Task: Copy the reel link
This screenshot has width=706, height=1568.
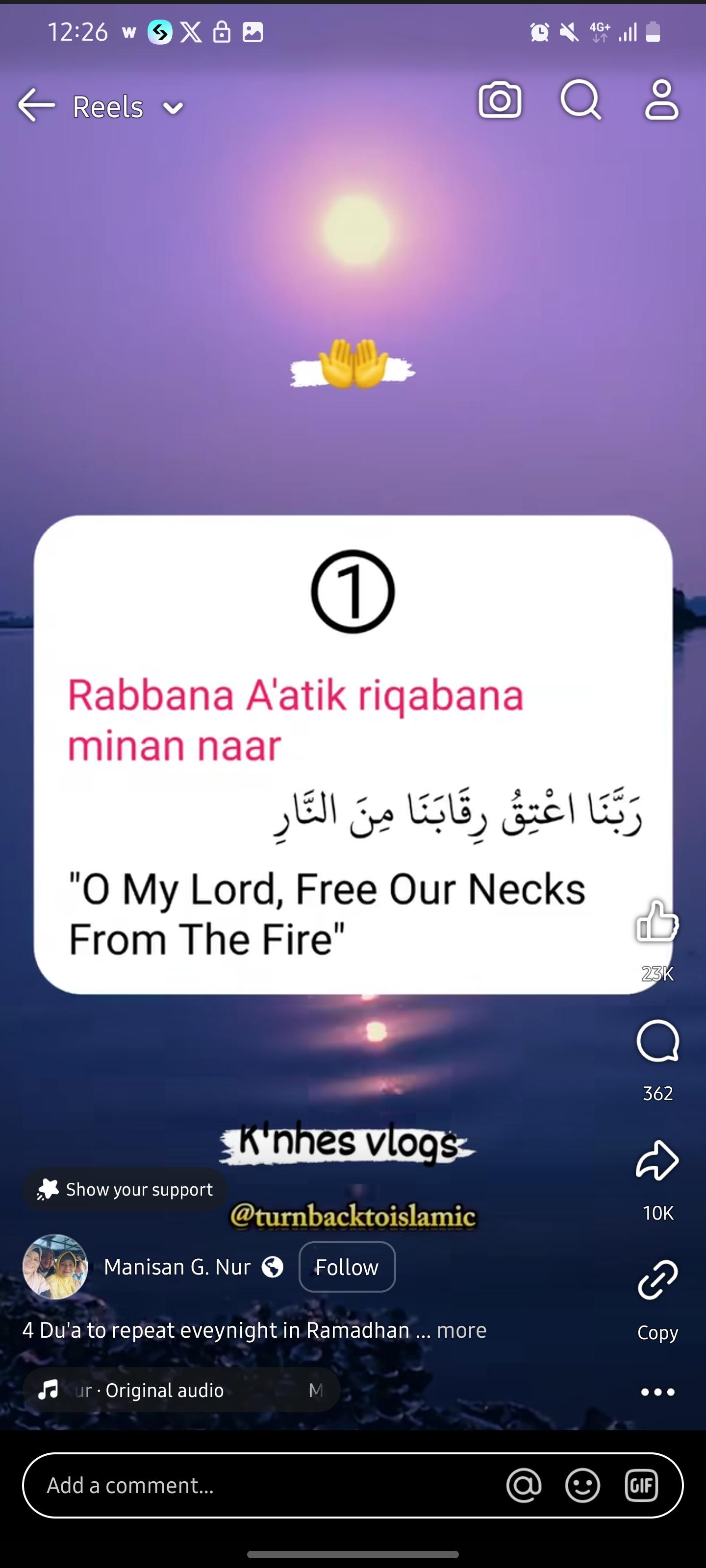Action: pyautogui.click(x=657, y=1281)
